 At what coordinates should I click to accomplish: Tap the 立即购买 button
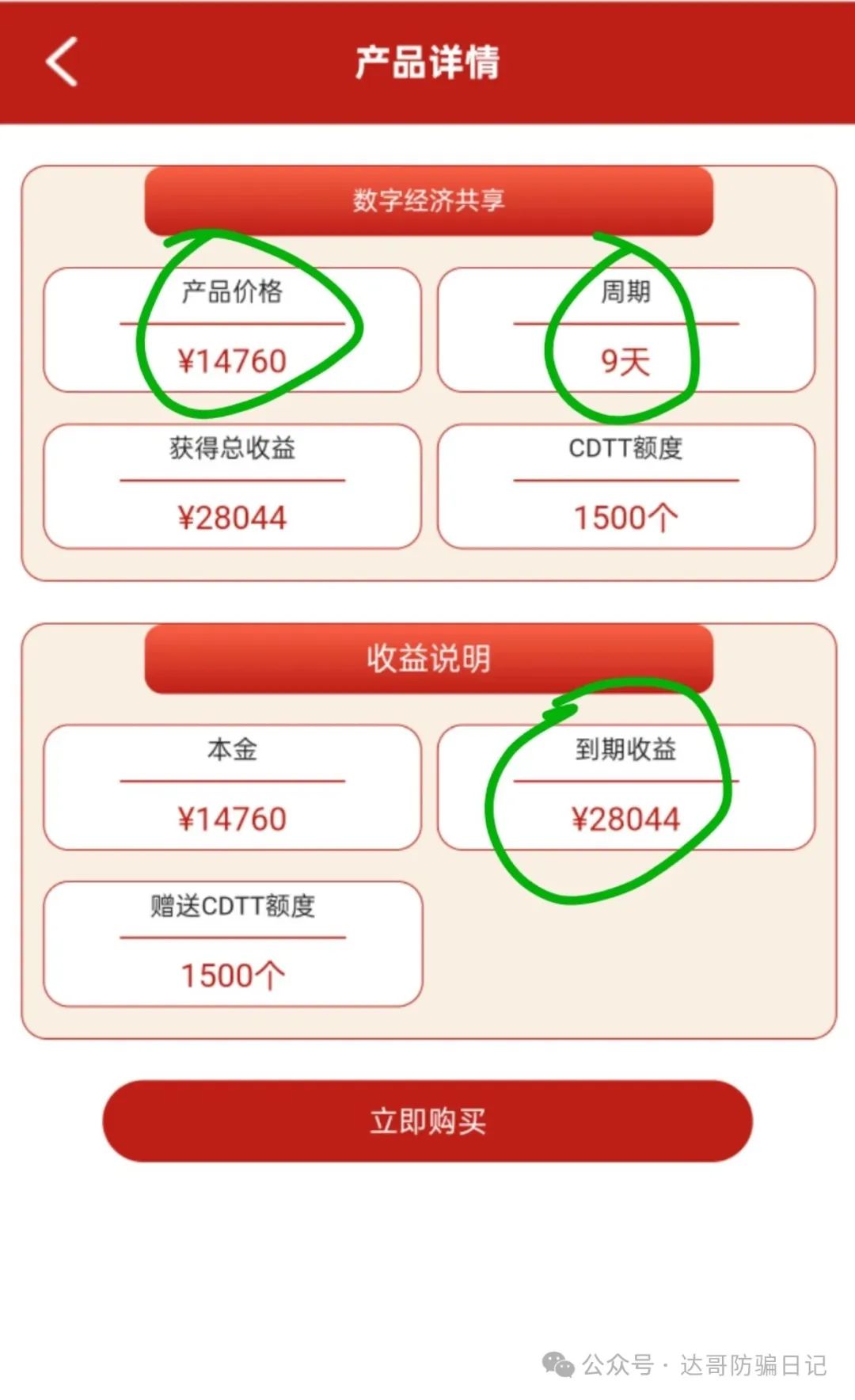[427, 1120]
